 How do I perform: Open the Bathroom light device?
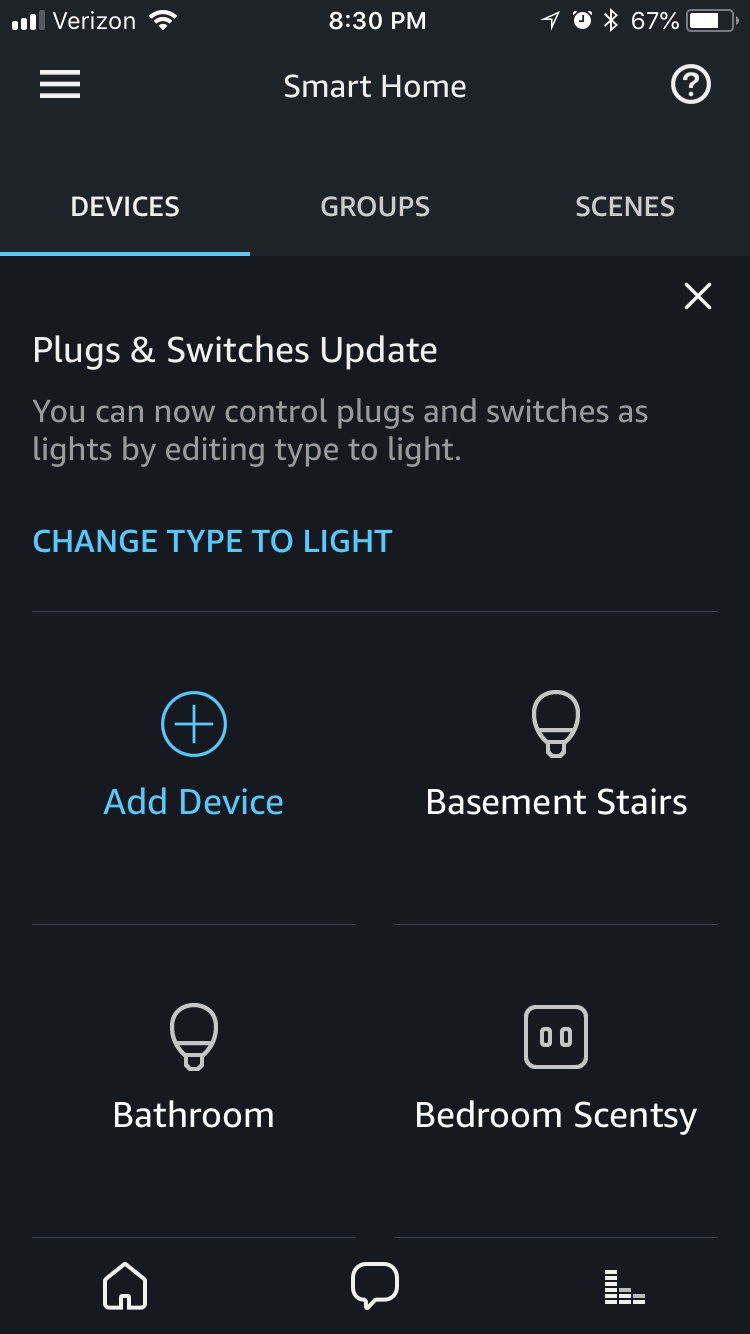194,1068
